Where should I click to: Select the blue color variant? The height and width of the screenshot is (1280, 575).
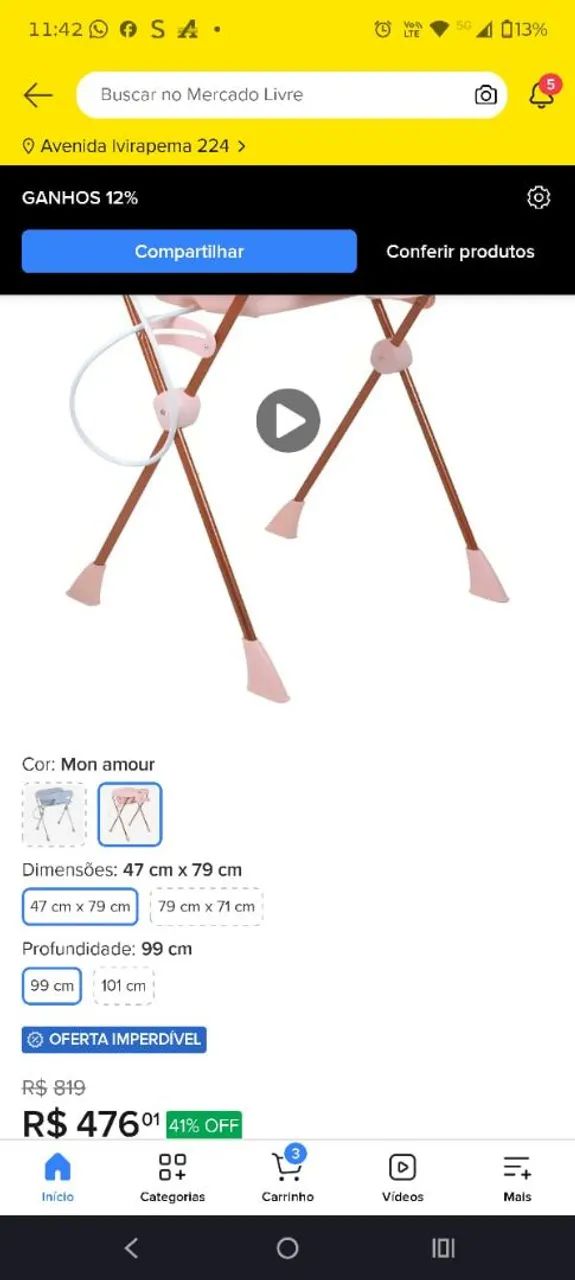(x=54, y=814)
